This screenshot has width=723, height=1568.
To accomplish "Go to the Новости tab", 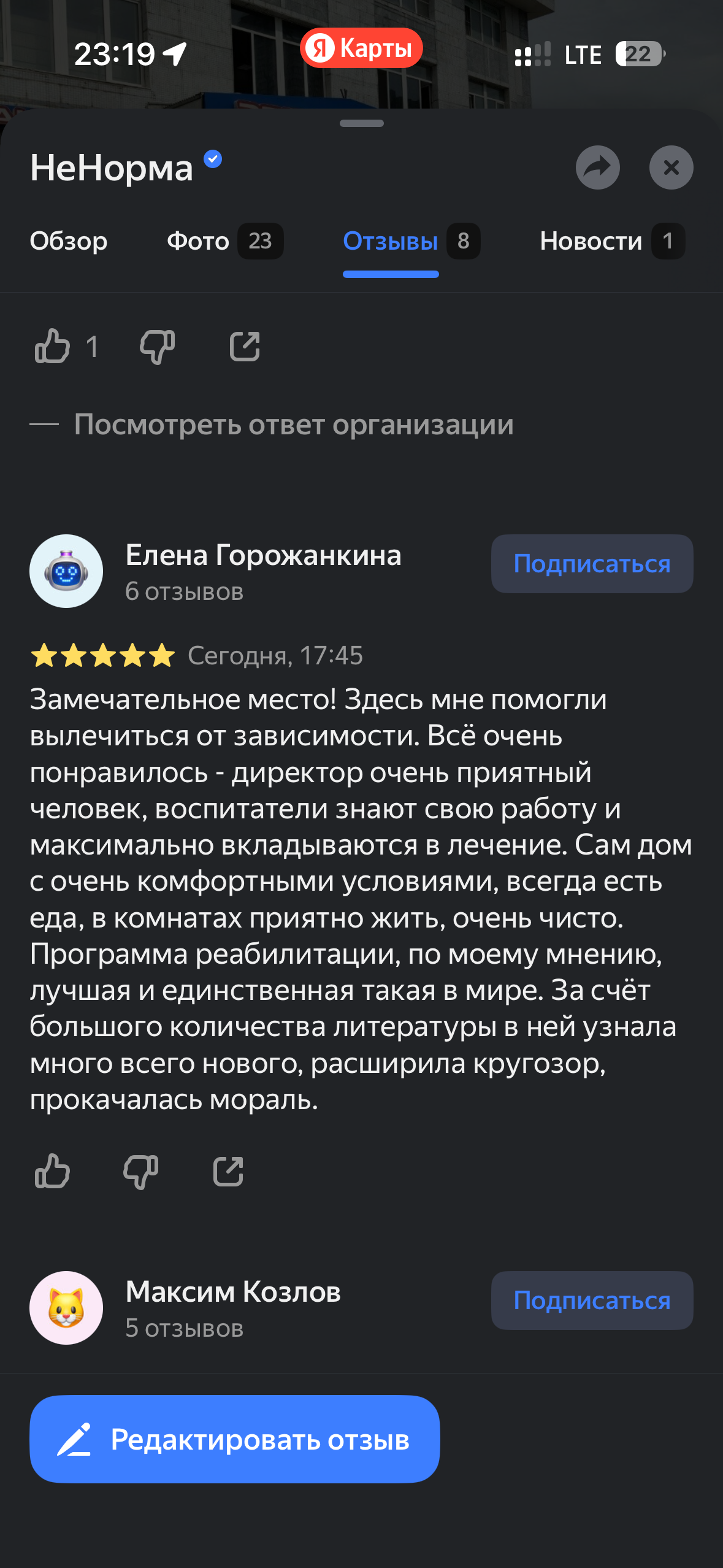I will [612, 241].
